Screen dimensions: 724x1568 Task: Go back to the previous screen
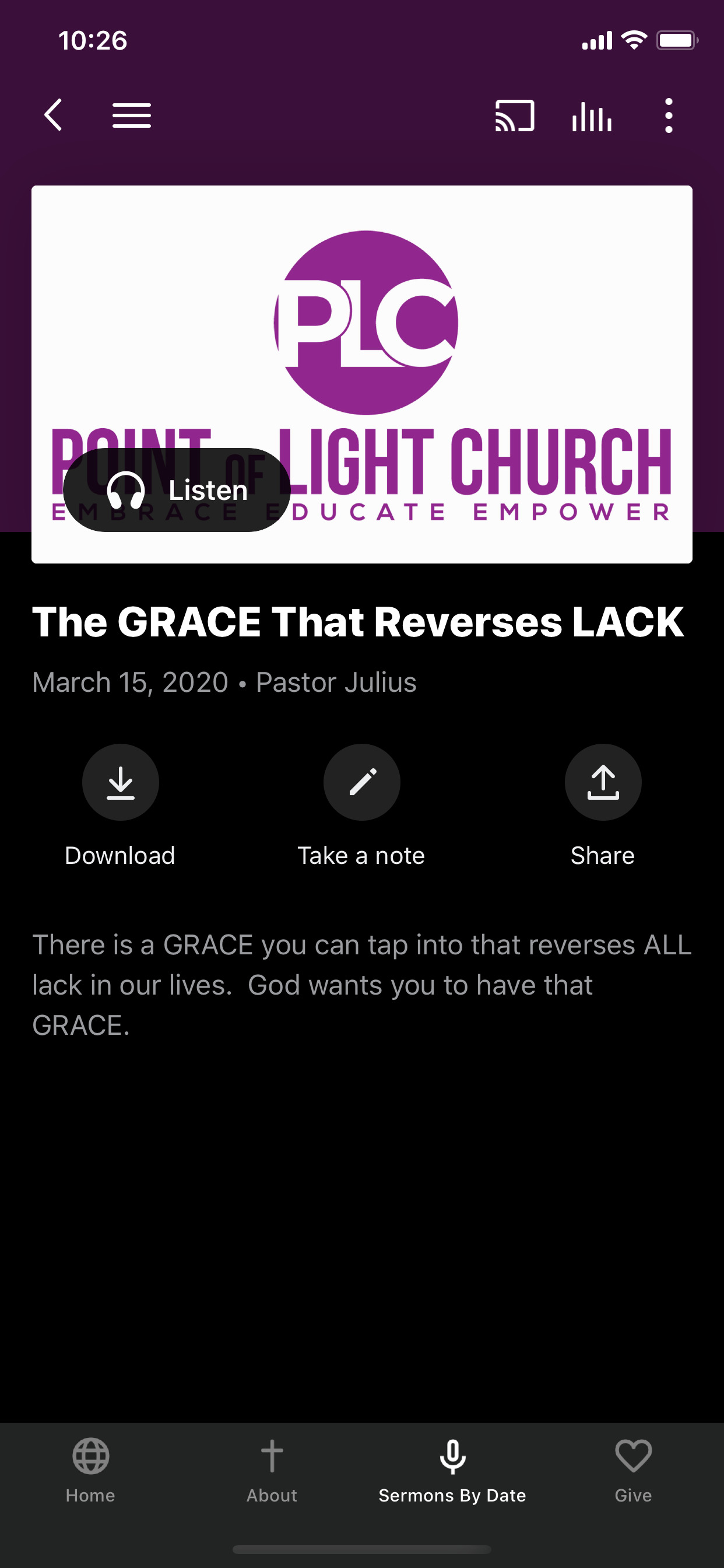pos(54,115)
